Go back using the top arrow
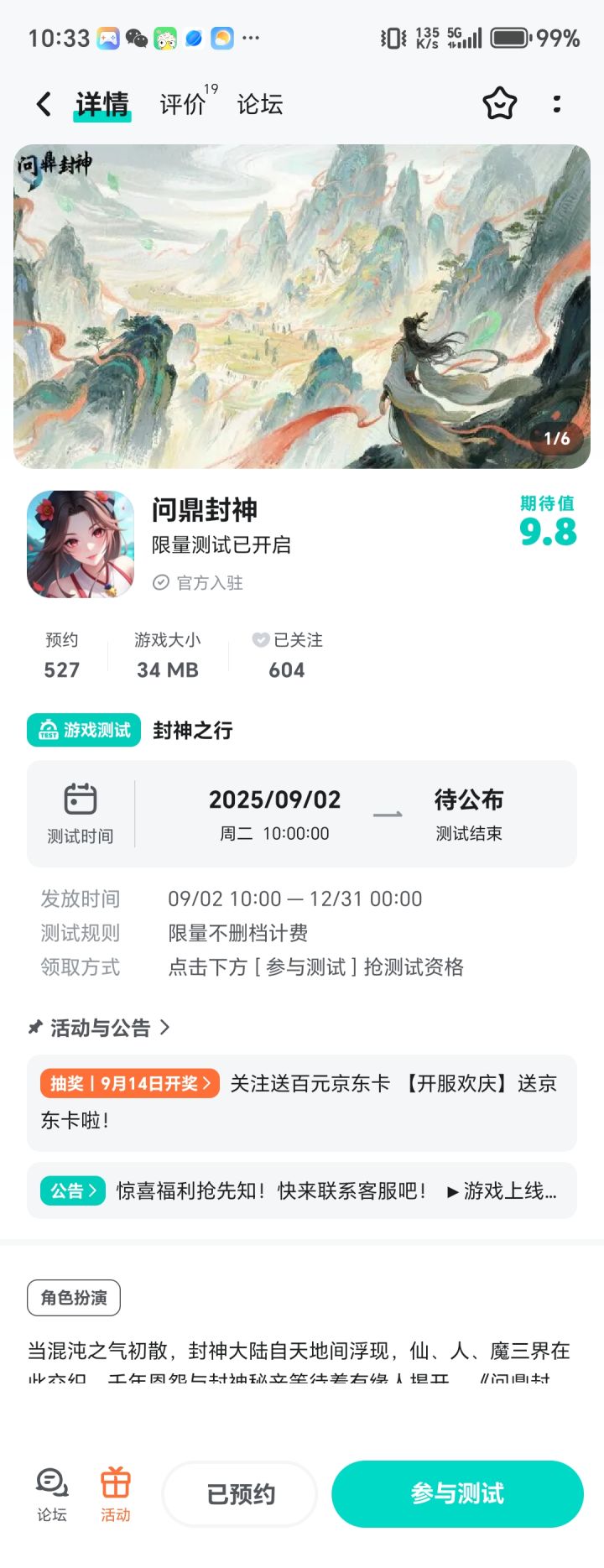Viewport: 604px width, 1568px height. coord(44,104)
